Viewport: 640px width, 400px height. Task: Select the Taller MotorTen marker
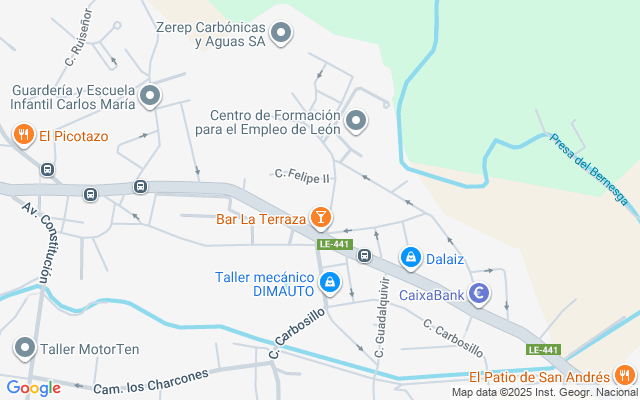click(25, 348)
